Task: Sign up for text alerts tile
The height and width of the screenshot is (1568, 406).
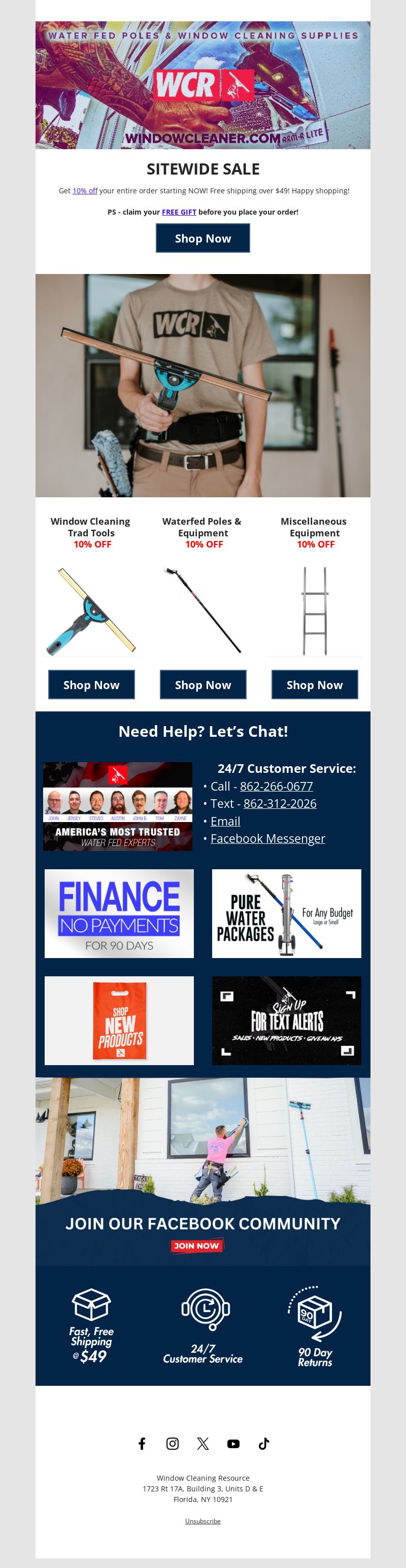Action: pos(286,1020)
